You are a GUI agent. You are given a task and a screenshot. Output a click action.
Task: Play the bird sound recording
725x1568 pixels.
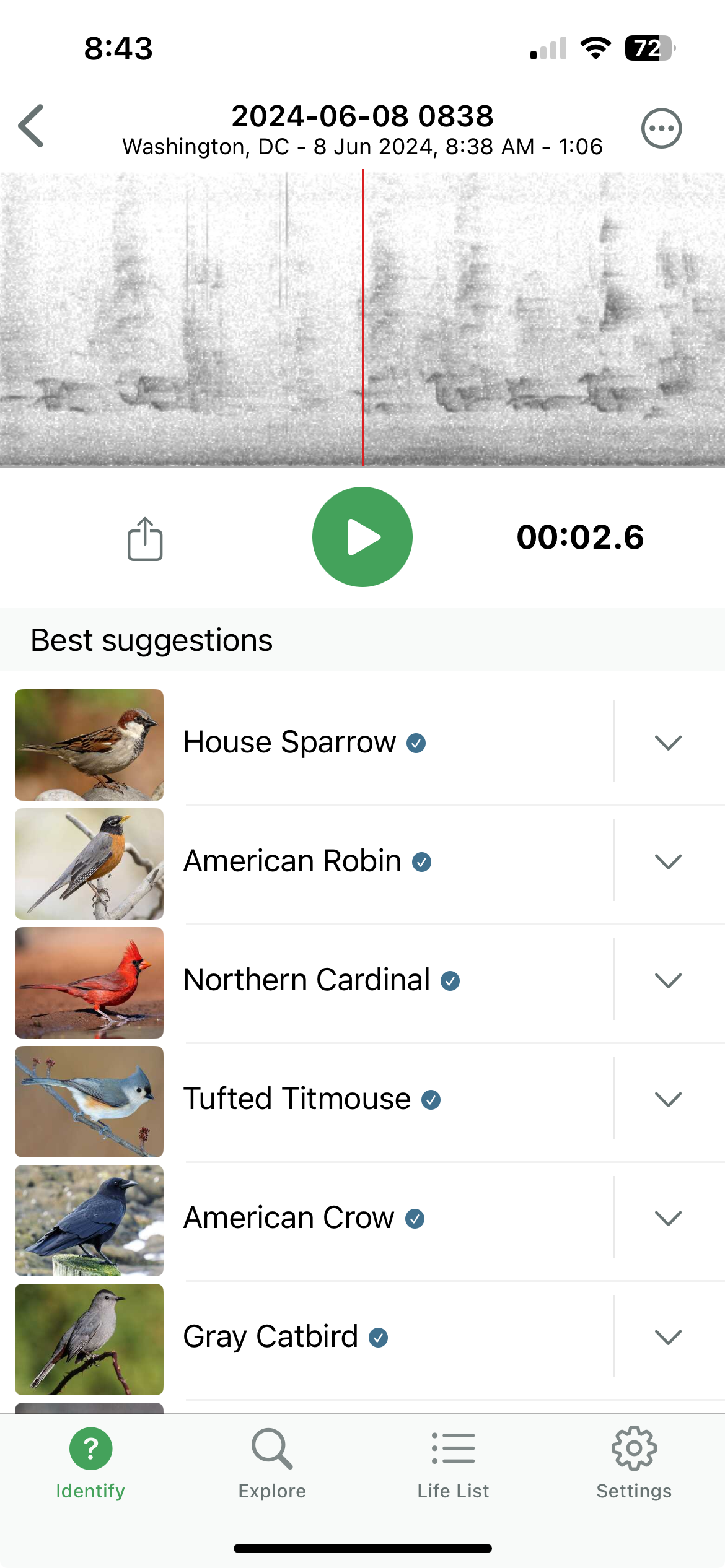(x=362, y=537)
